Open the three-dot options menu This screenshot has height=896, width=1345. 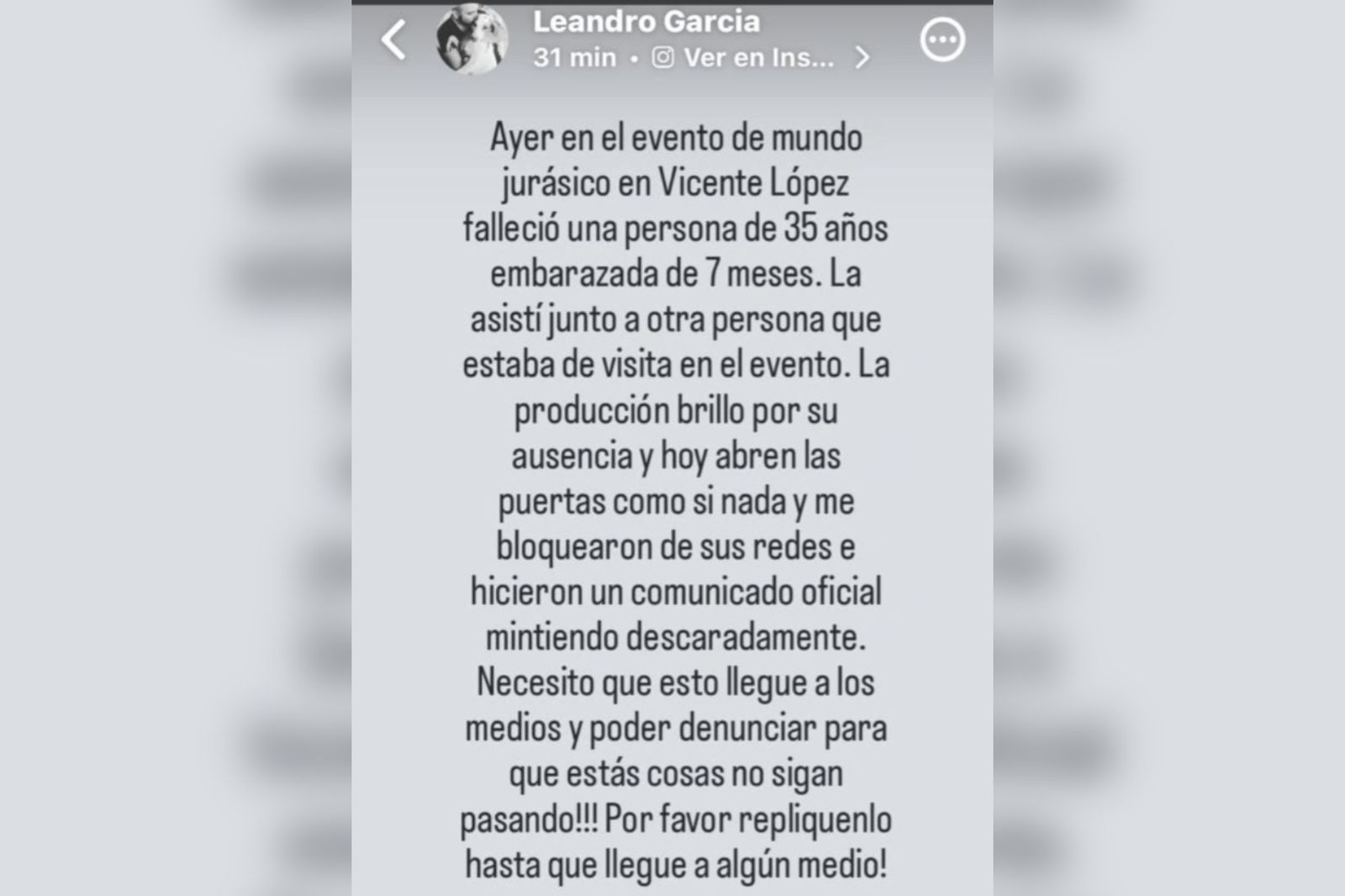pos(941,40)
